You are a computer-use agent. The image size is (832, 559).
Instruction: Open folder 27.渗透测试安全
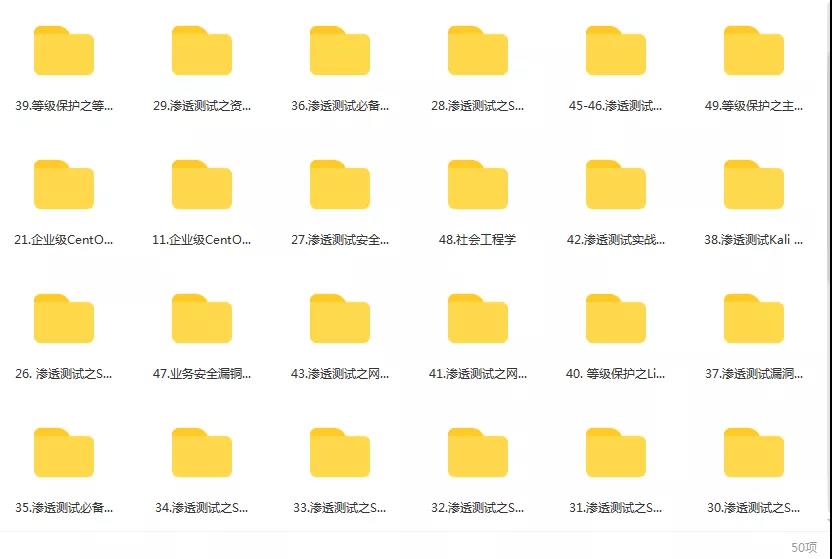tap(340, 185)
